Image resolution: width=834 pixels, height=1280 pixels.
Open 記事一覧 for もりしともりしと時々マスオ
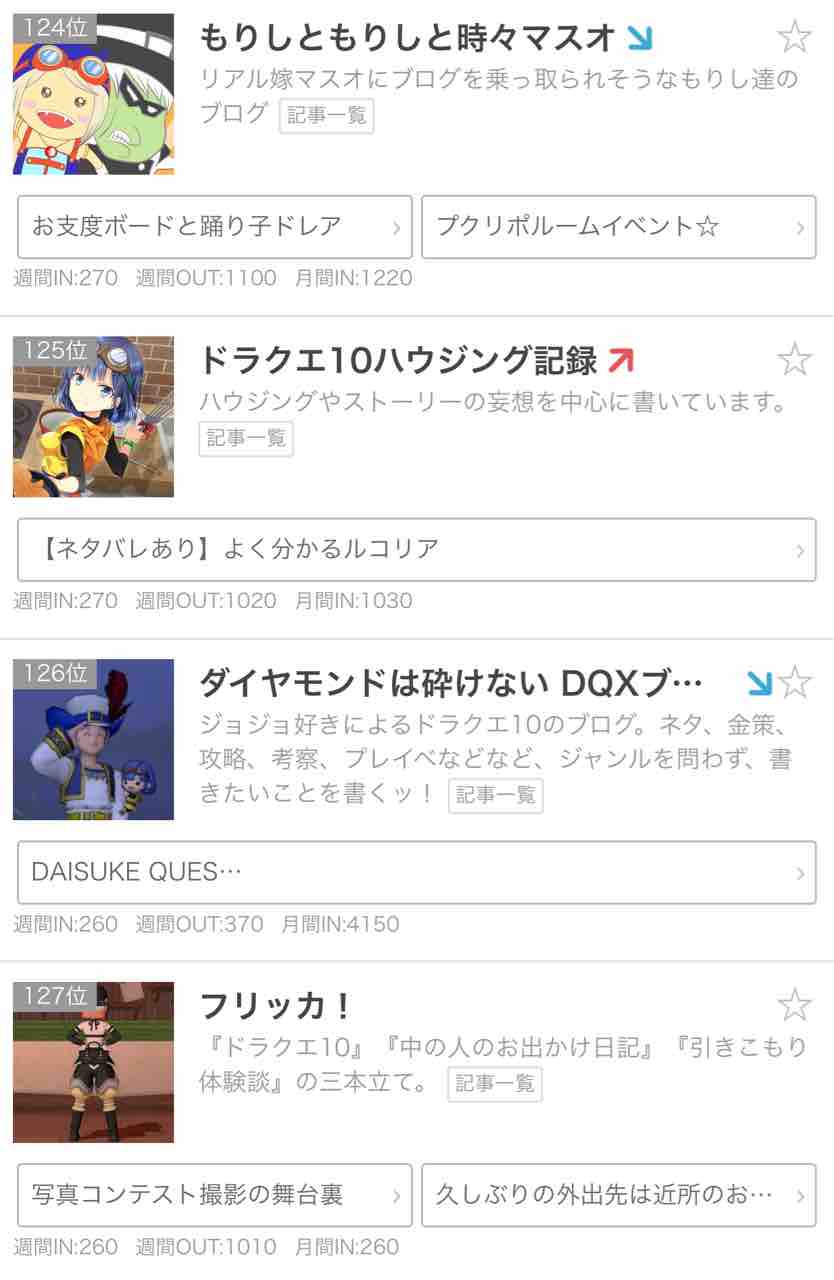pos(326,116)
